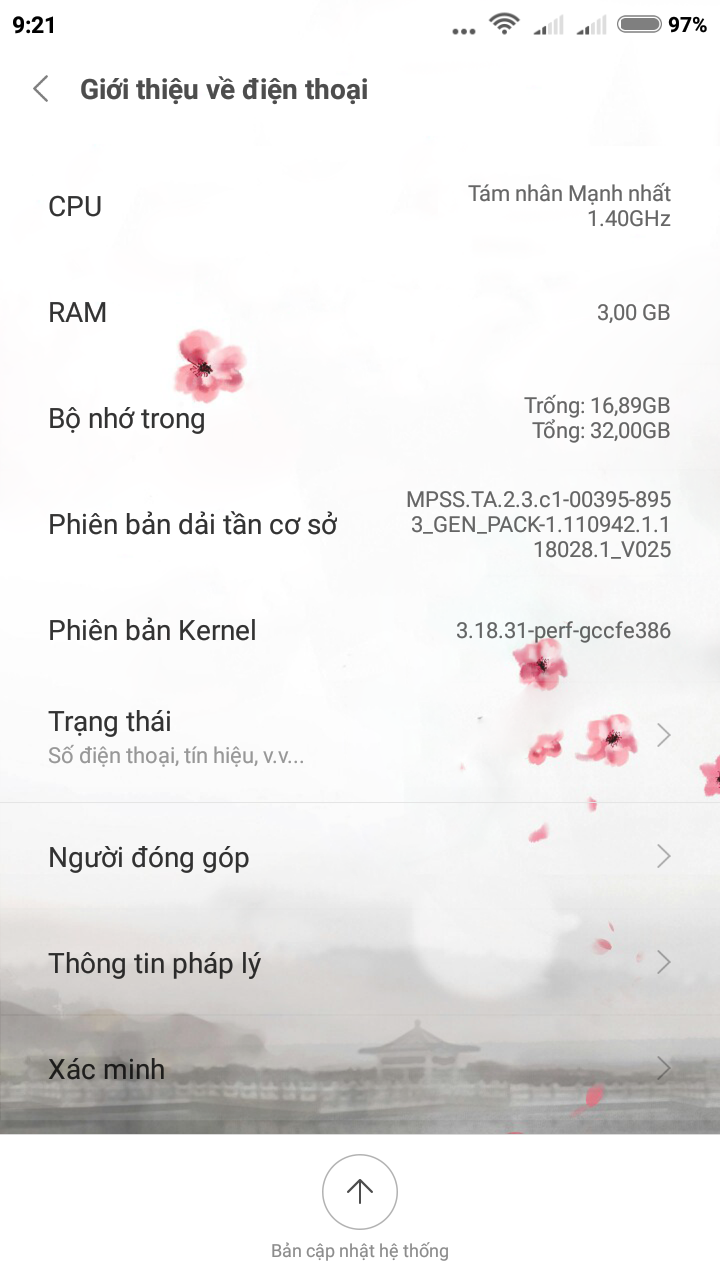Open the Xác minh row
The height and width of the screenshot is (1280, 720).
[x=360, y=1069]
